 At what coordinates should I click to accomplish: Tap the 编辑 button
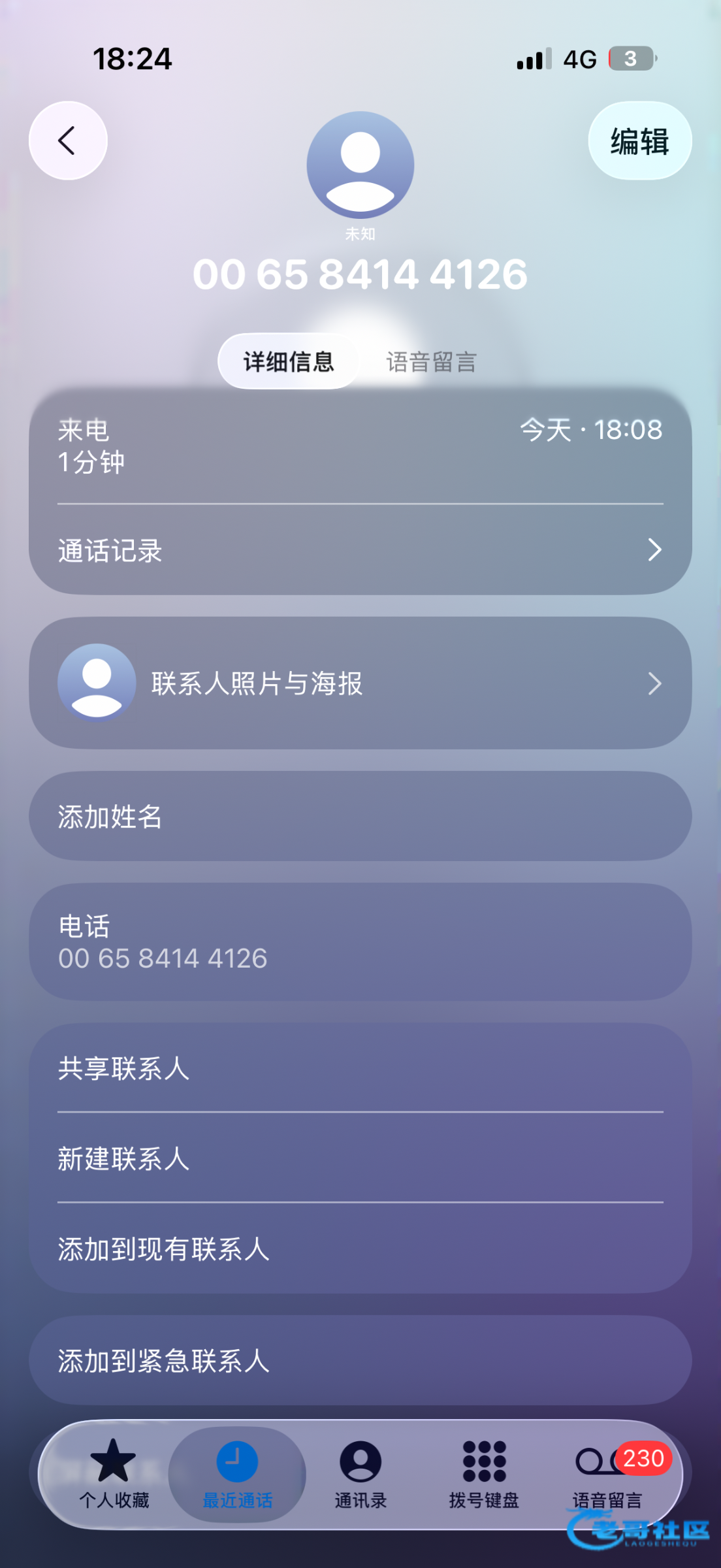coord(639,141)
